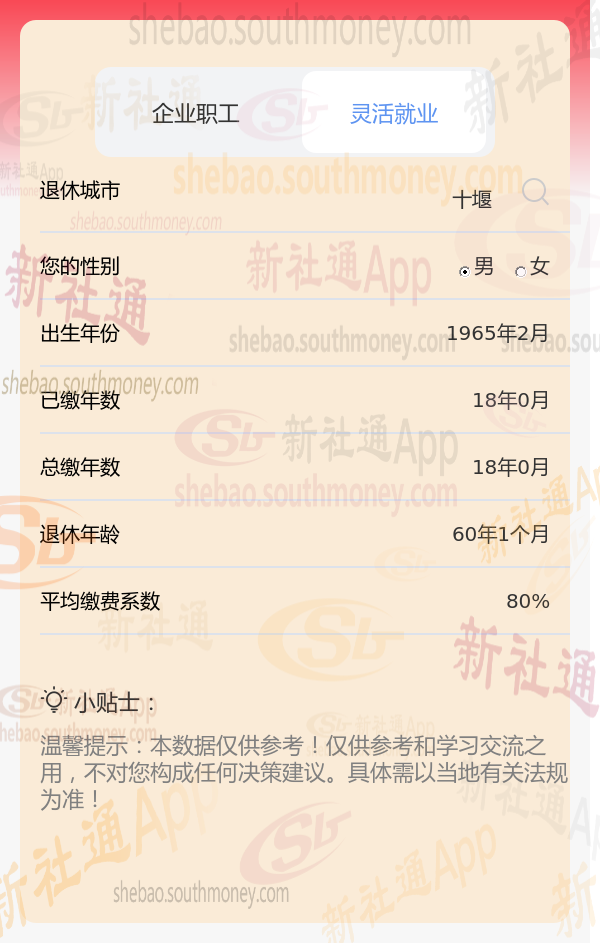Change birth date 1965年2月
The image size is (600, 943).
497,333
